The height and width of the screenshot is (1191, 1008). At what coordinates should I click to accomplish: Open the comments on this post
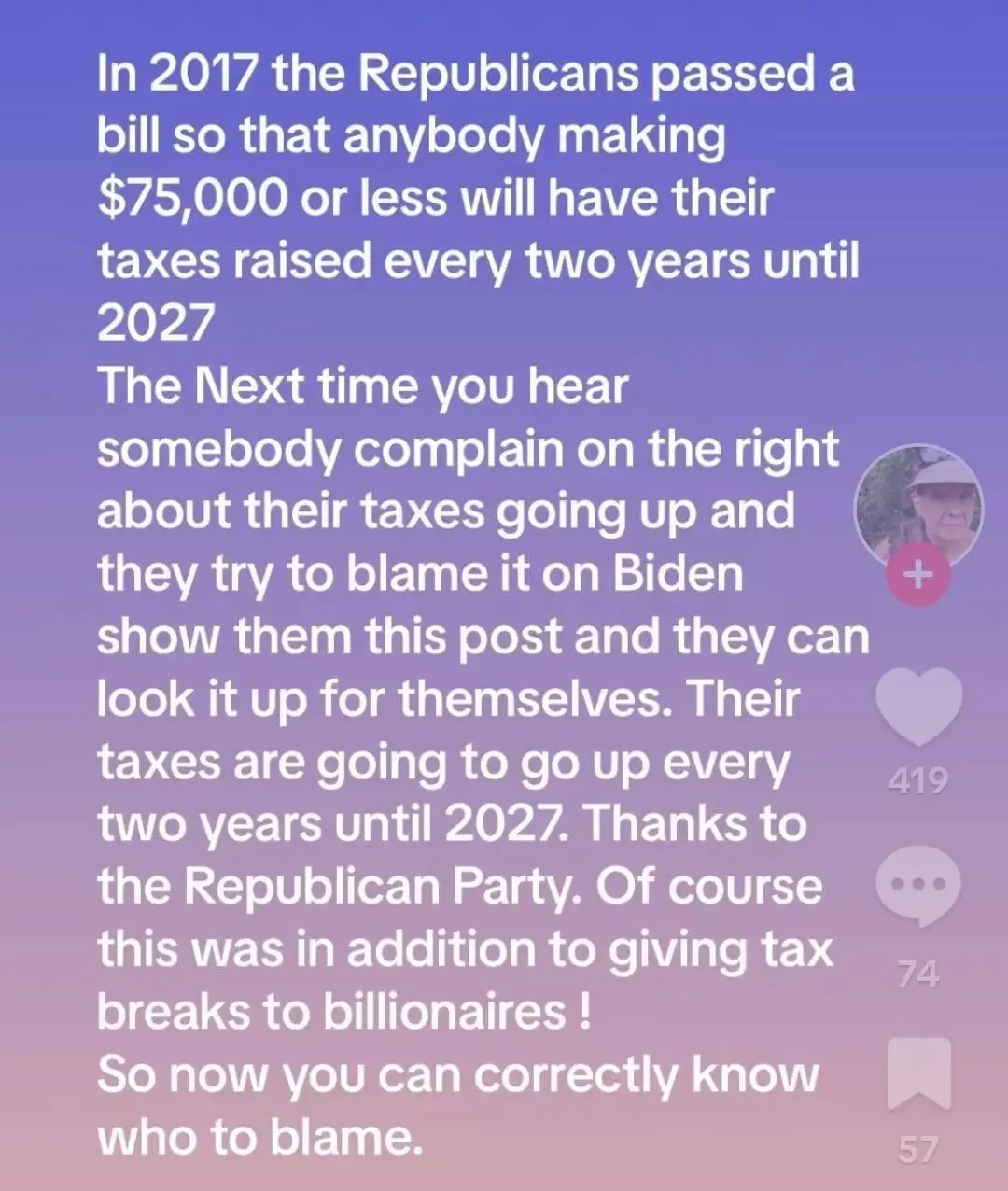(918, 884)
